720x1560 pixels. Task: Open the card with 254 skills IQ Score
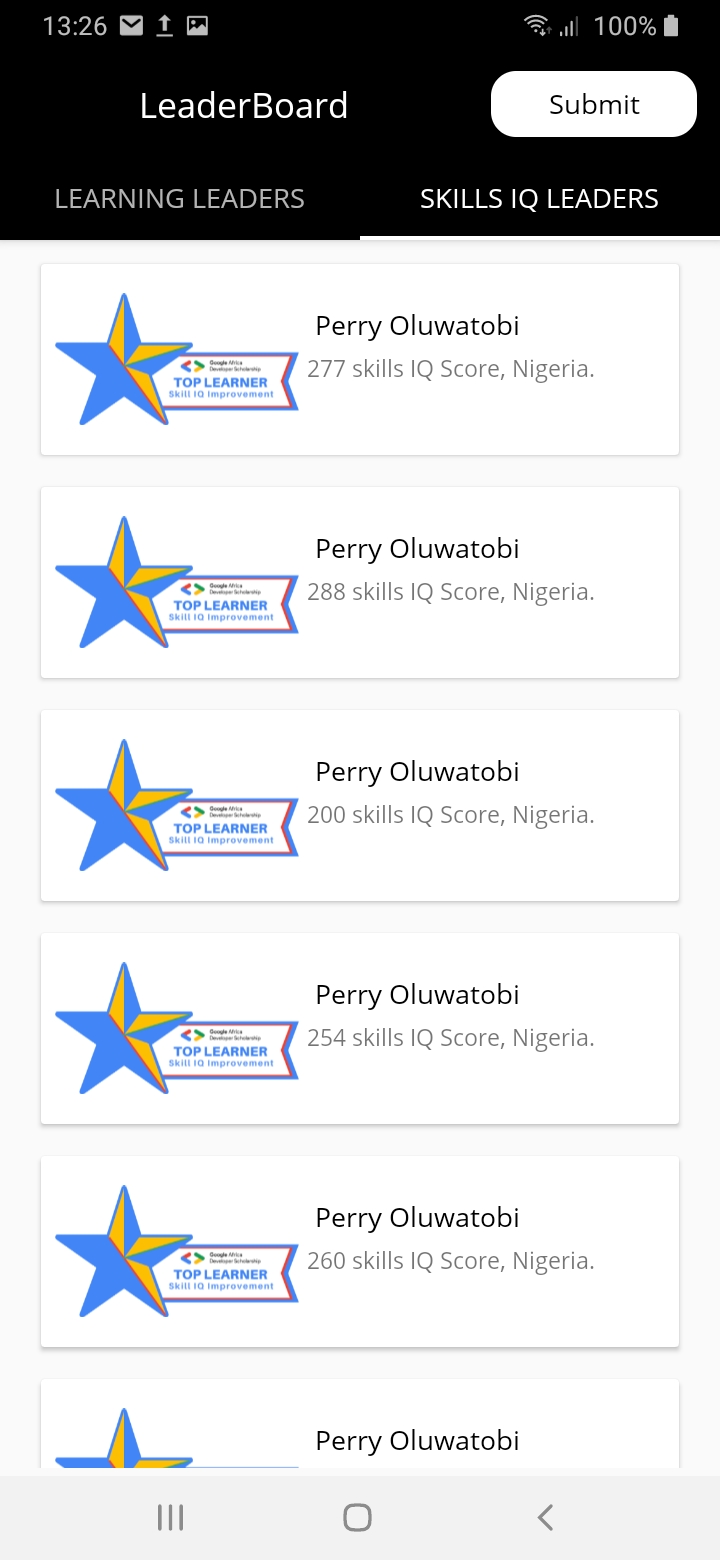pos(360,1028)
